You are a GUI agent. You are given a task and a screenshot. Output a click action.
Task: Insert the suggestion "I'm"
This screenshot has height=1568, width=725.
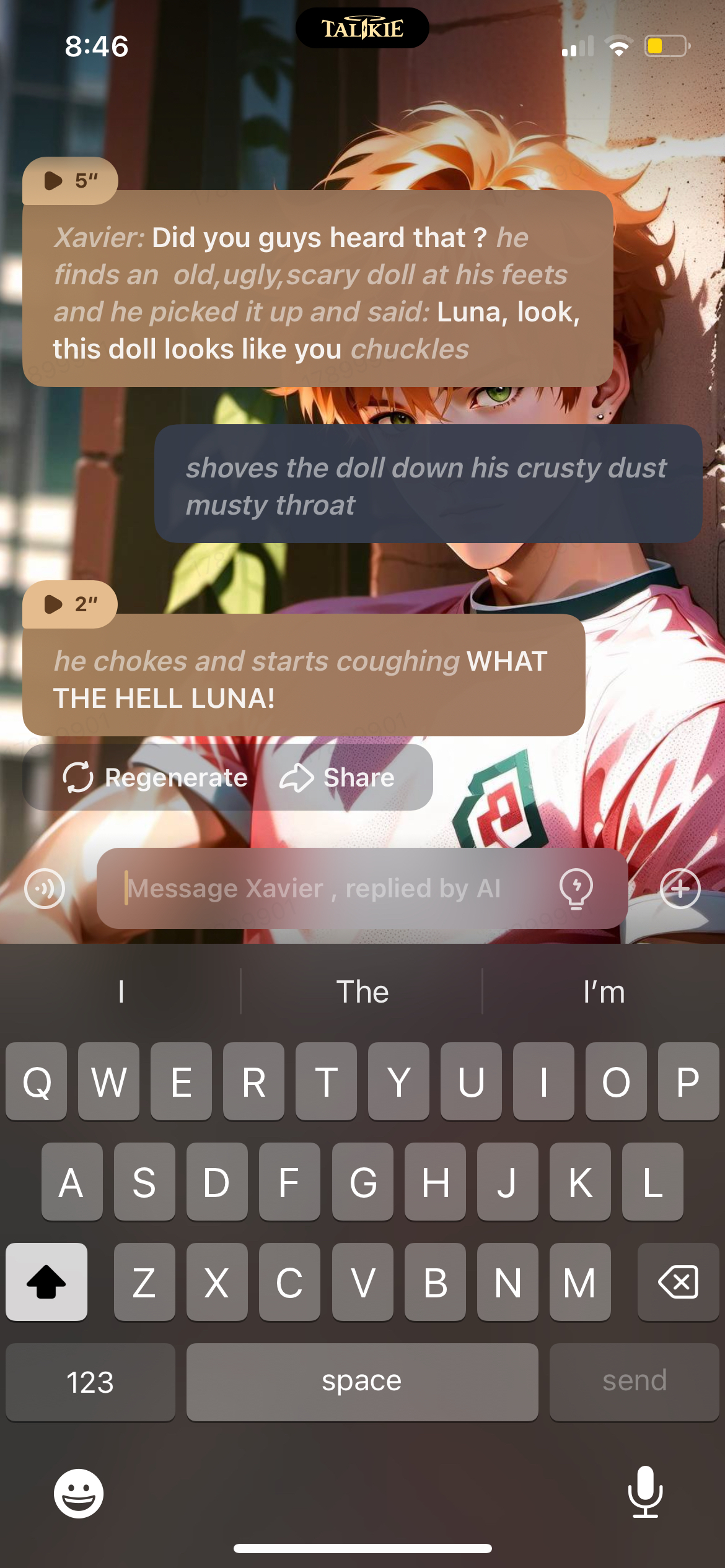pyautogui.click(x=604, y=992)
